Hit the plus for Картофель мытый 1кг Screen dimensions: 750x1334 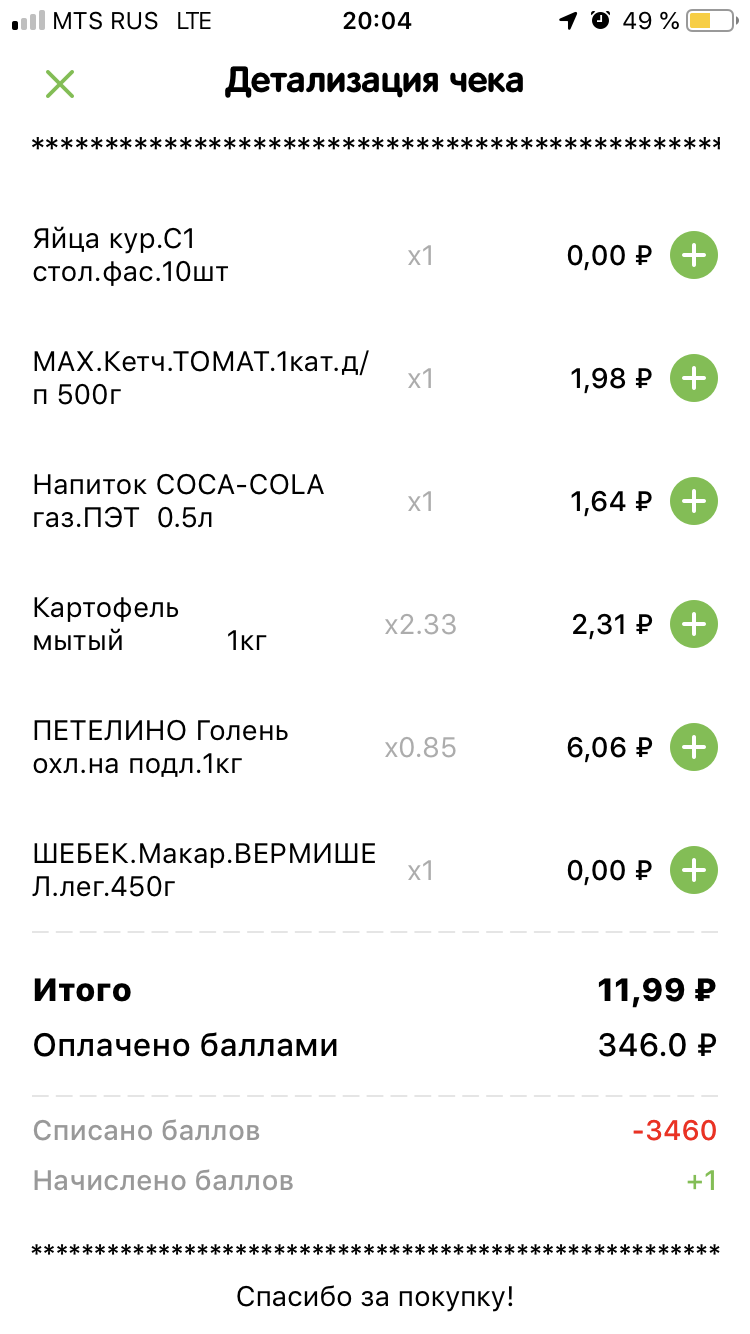tap(694, 625)
